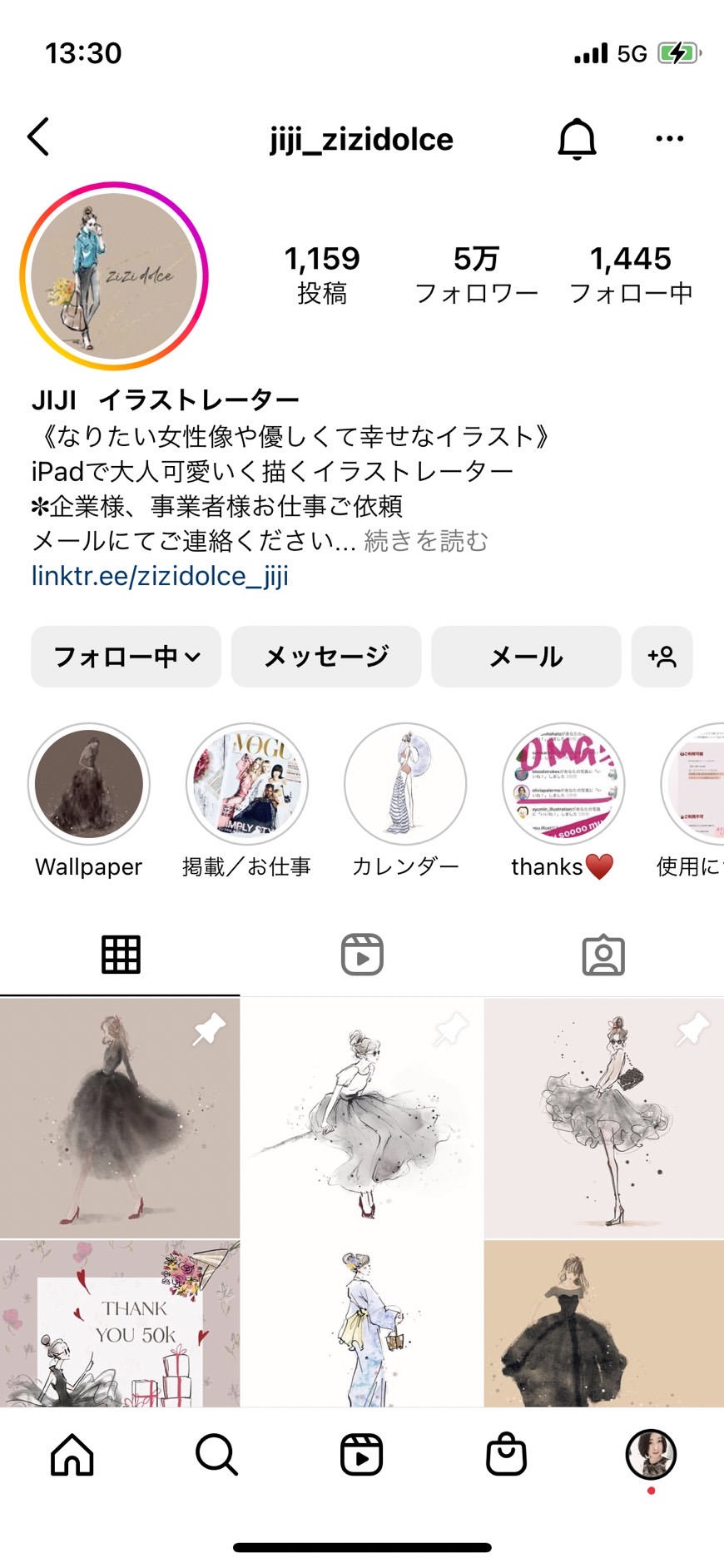This screenshot has width=724, height=1568.
Task: Open the linktr.ee/zizidolce_jiji link
Action: [x=160, y=576]
